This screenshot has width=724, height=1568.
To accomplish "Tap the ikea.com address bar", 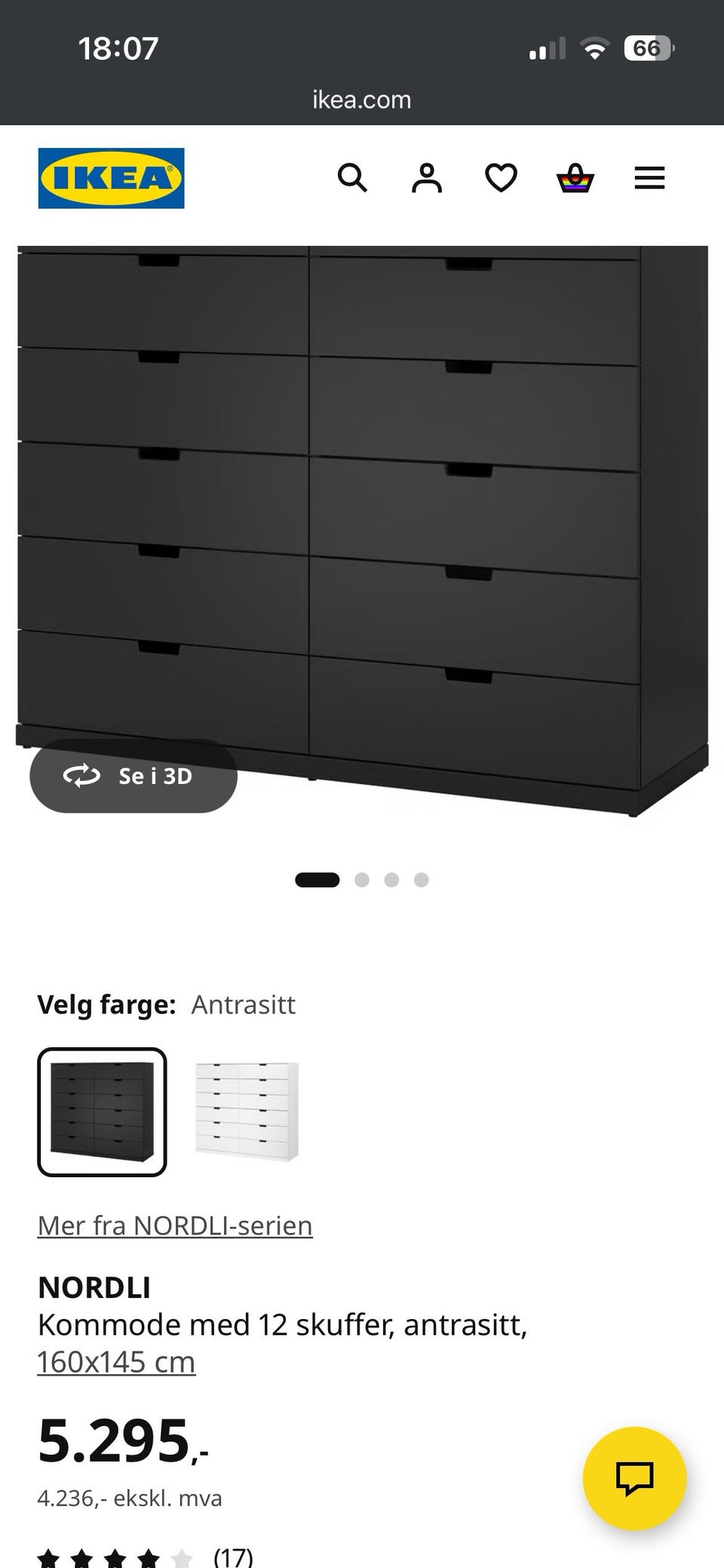I will pyautogui.click(x=362, y=100).
